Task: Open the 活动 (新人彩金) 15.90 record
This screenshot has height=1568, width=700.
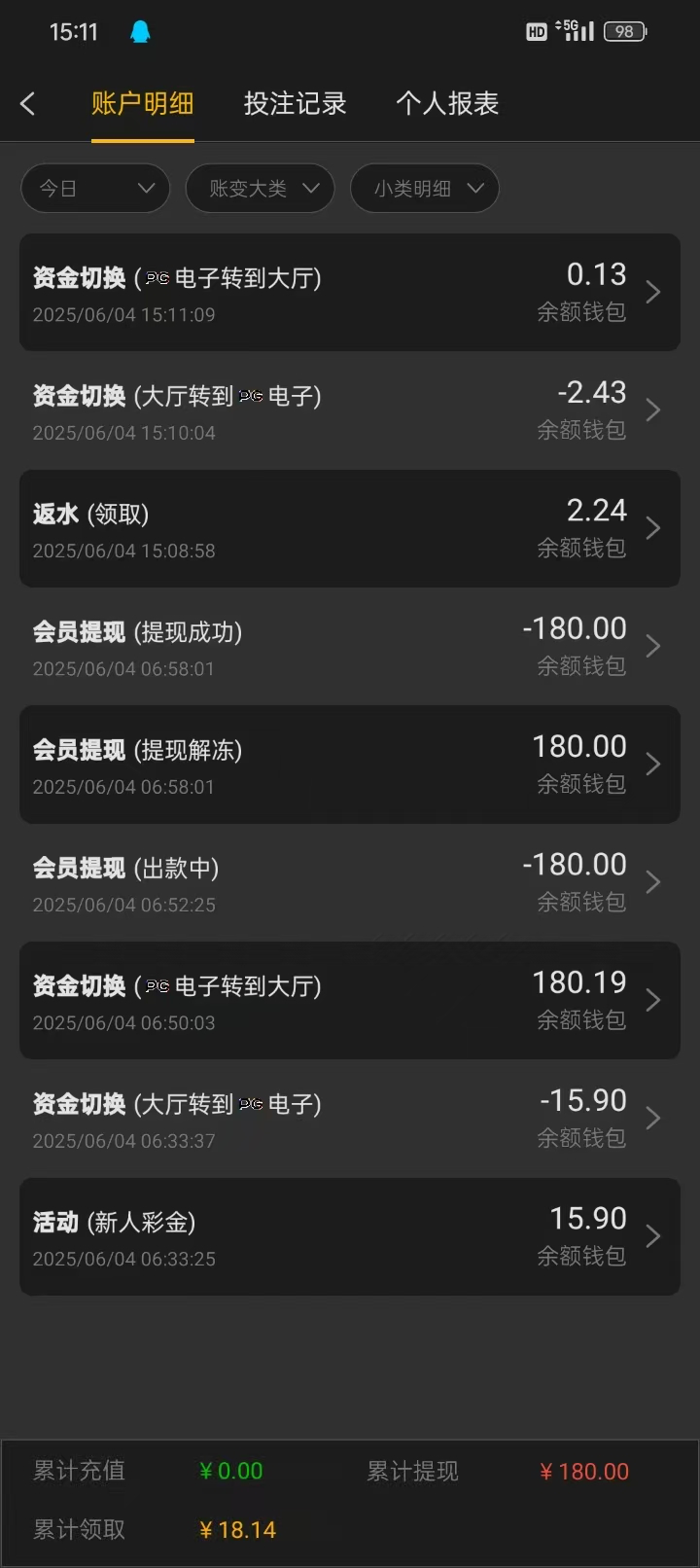Action: click(350, 1236)
